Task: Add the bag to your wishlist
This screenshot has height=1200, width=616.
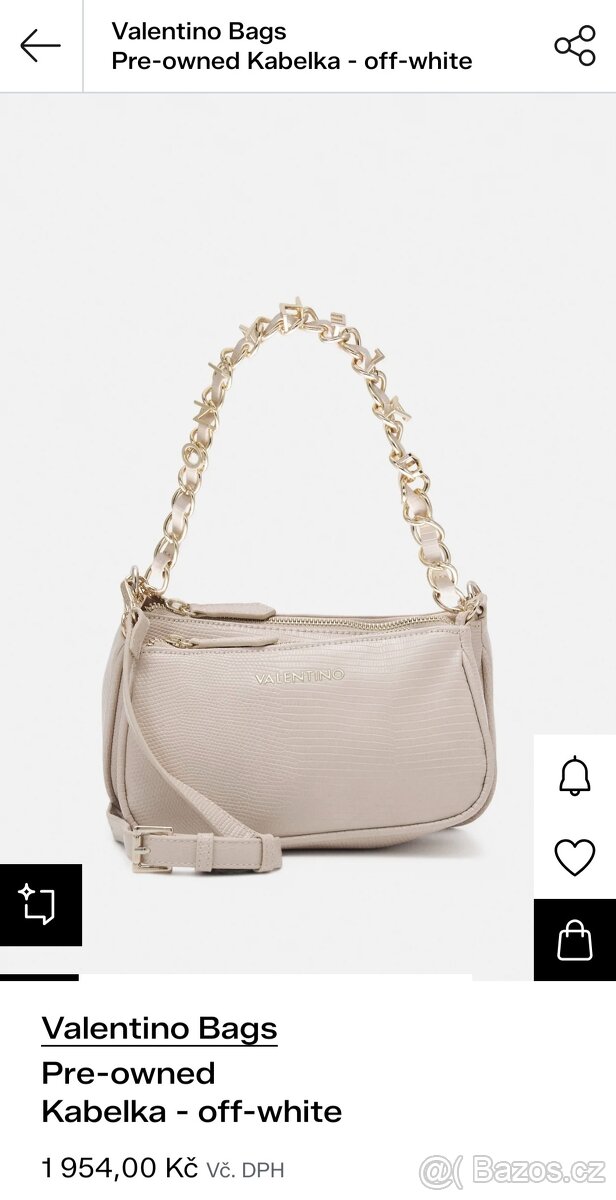Action: pyautogui.click(x=574, y=858)
